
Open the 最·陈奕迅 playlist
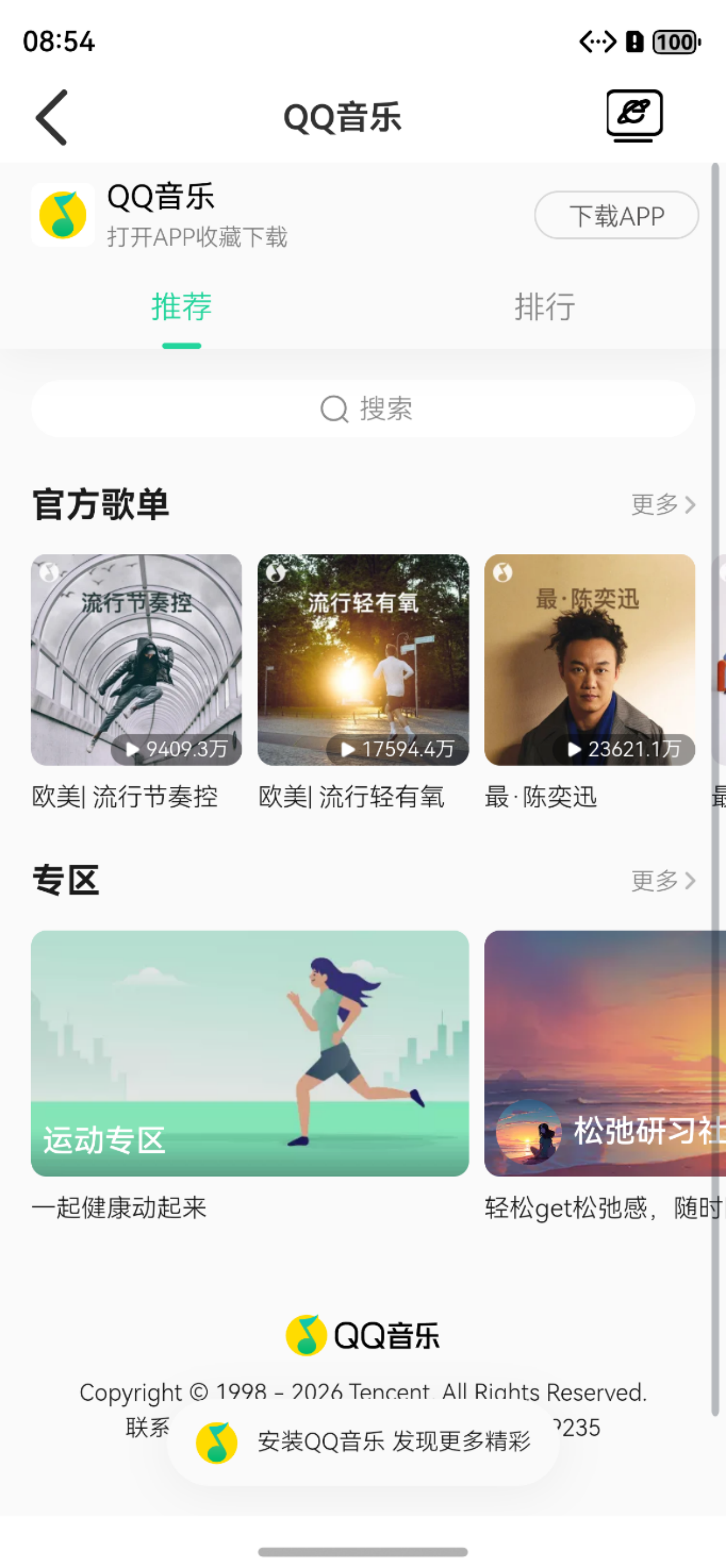tap(589, 659)
